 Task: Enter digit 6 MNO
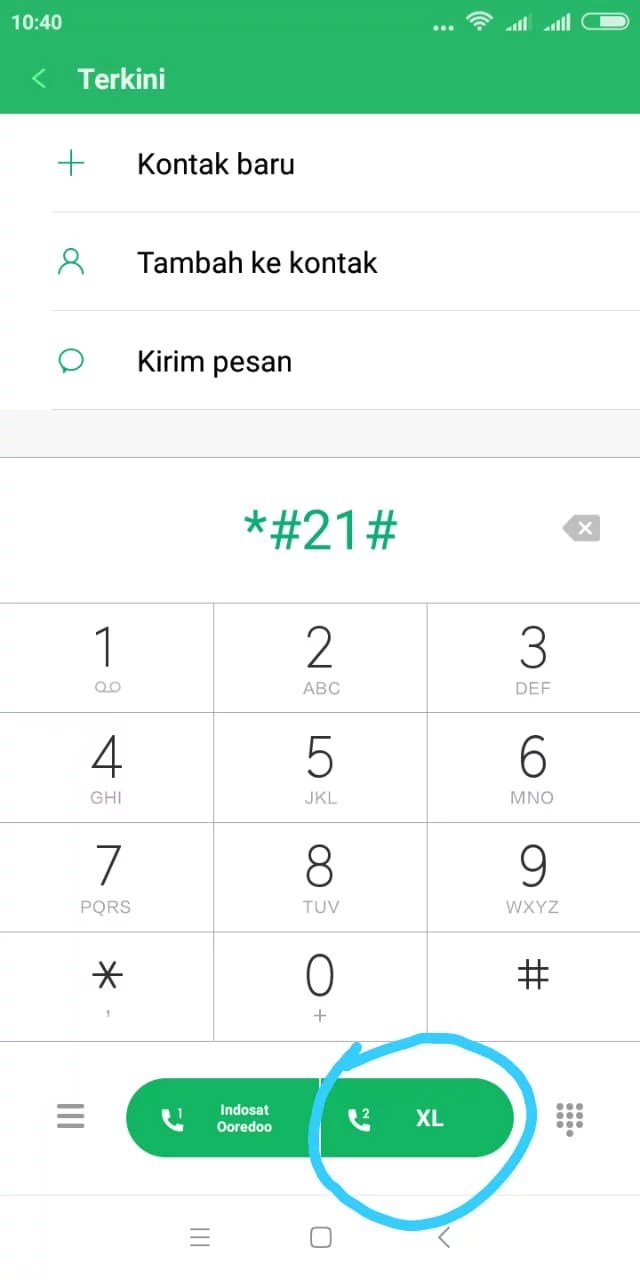[x=533, y=767]
